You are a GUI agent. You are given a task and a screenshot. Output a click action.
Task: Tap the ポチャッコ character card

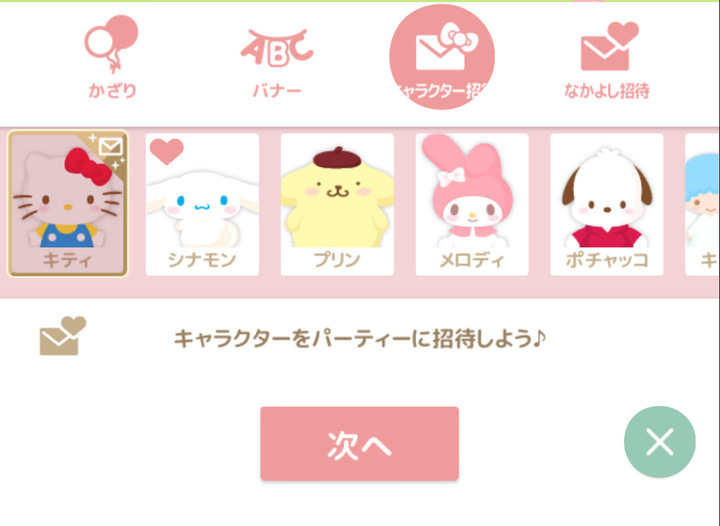pyautogui.click(x=607, y=204)
